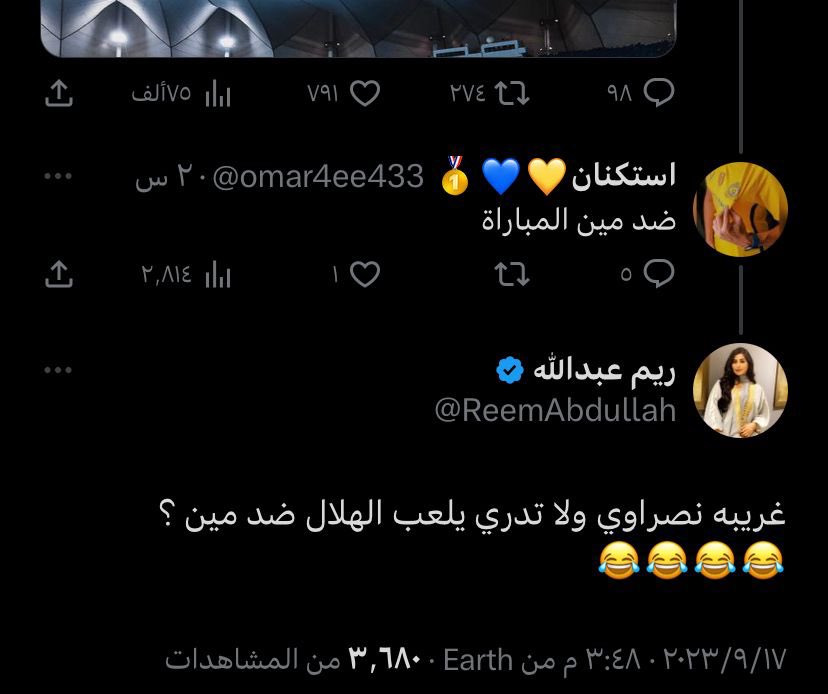This screenshot has width=828, height=694.
Task: Open the @omar4ee433 handle
Action: tap(318, 178)
